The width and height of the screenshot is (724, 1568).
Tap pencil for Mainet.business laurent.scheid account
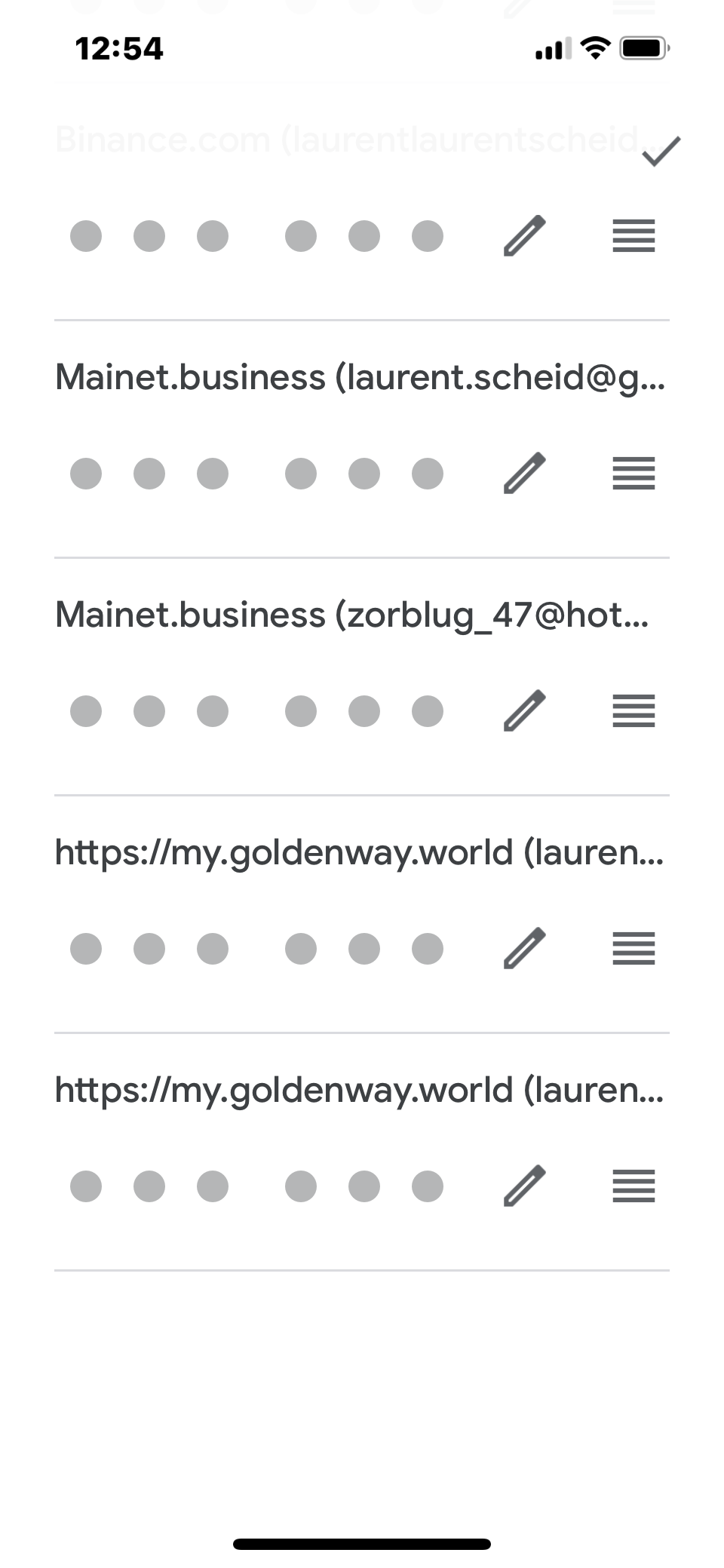[524, 473]
